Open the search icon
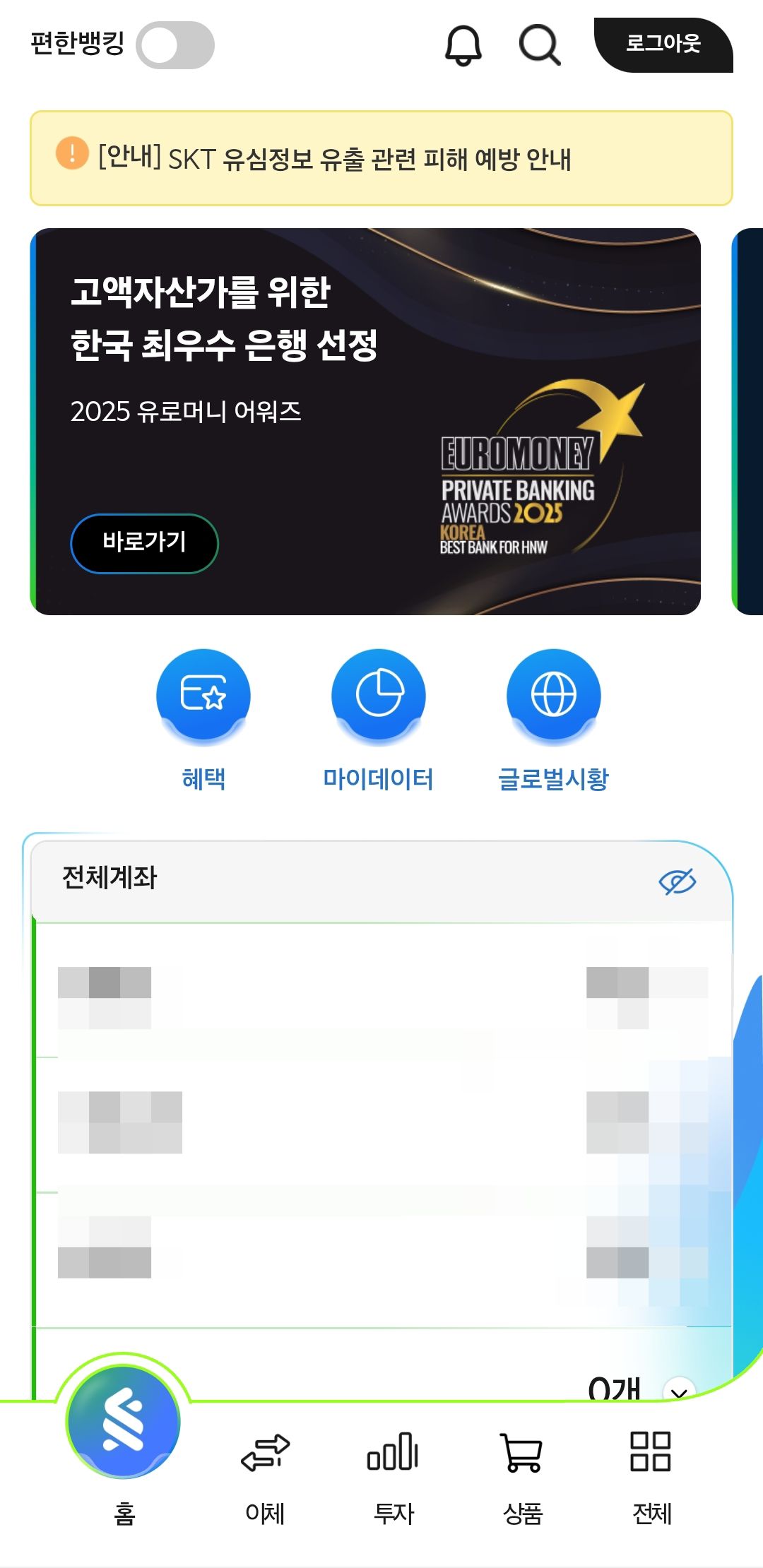This screenshot has height=1568, width=763. point(540,45)
